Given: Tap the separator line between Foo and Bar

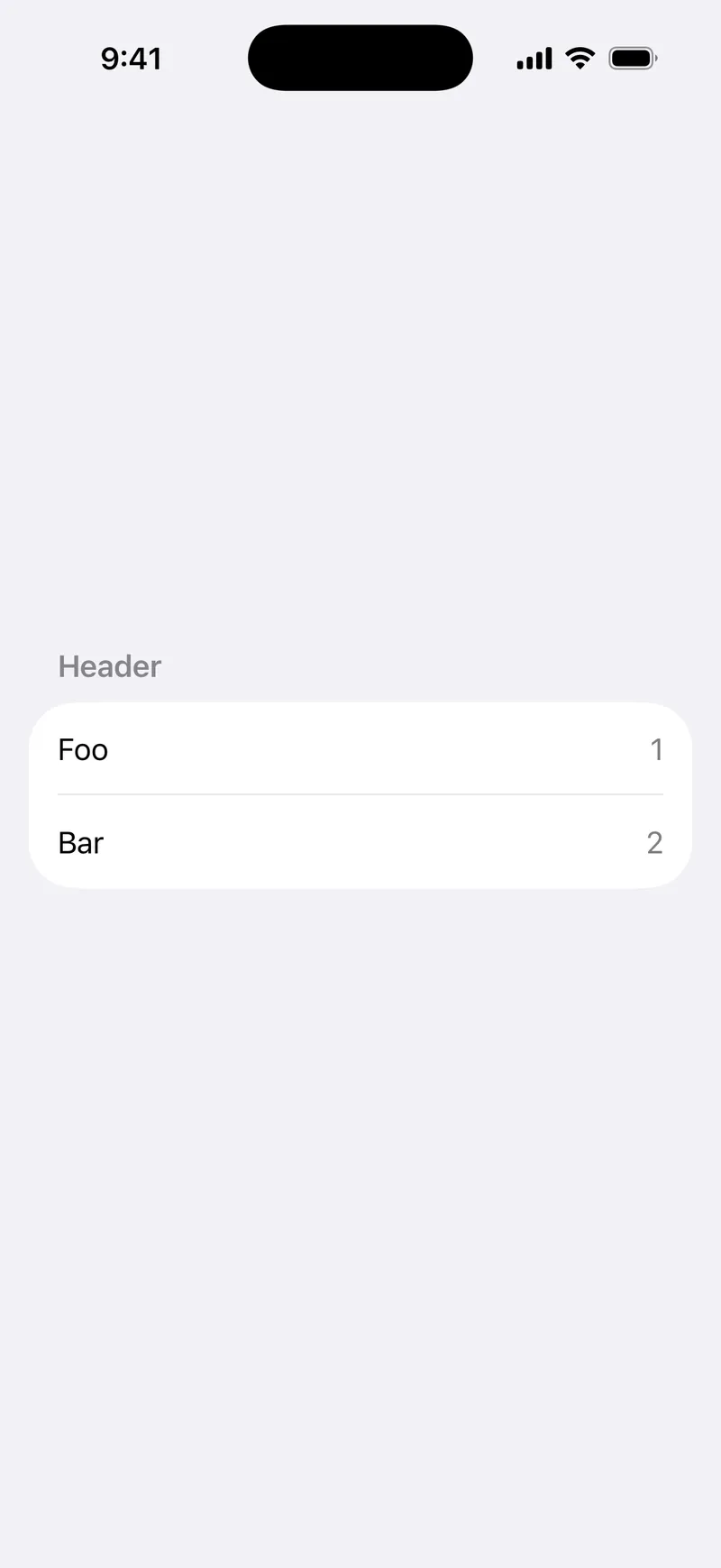Looking at the screenshot, I should coord(360,795).
